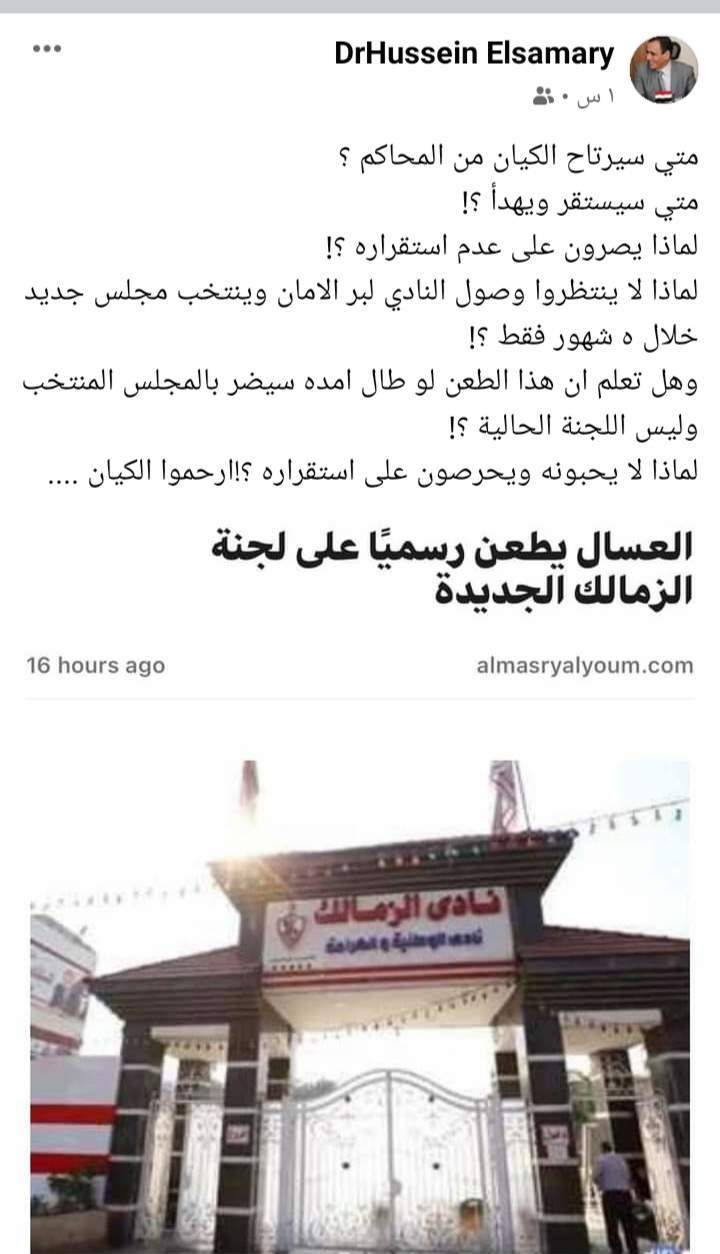View the Zamalek club gate photo

pyautogui.click(x=360, y=1000)
